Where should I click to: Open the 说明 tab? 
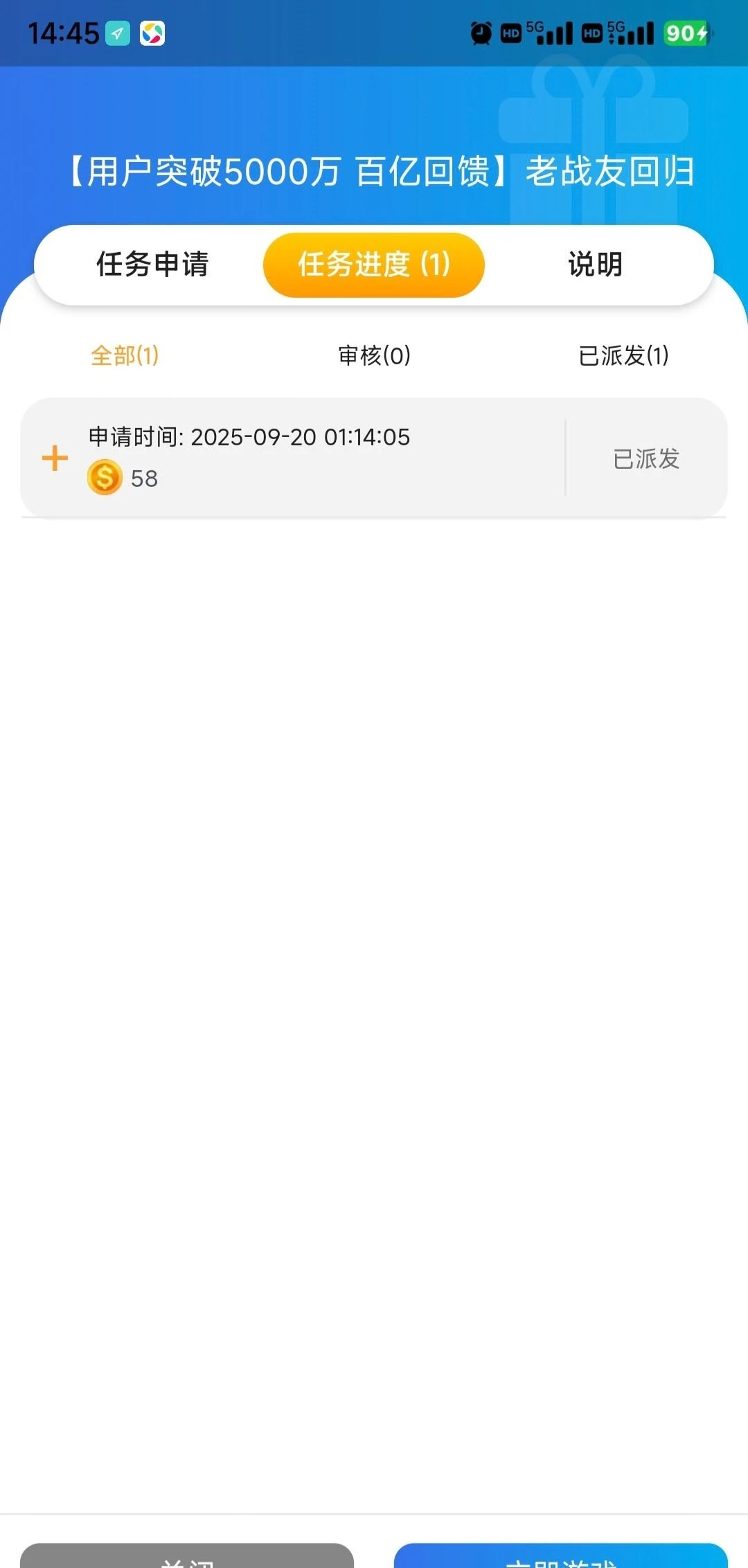pos(595,265)
